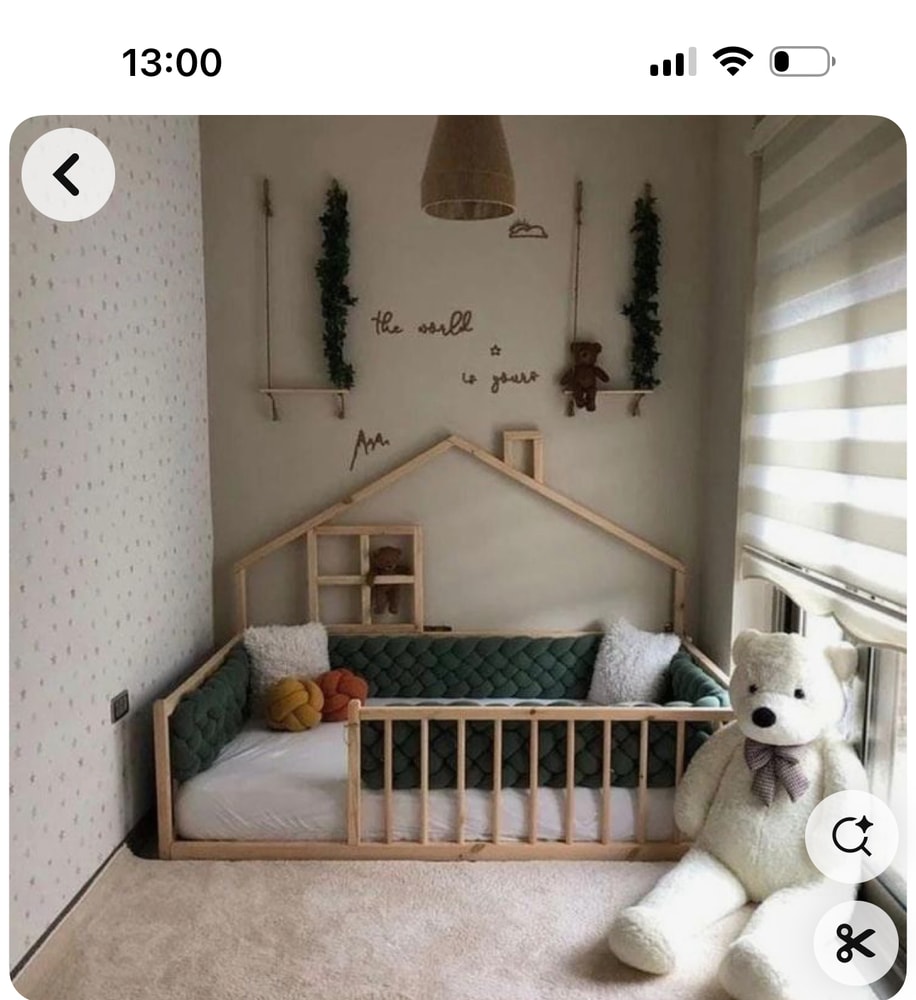
Task: Tap the scissors cutout button
Action: click(855, 942)
